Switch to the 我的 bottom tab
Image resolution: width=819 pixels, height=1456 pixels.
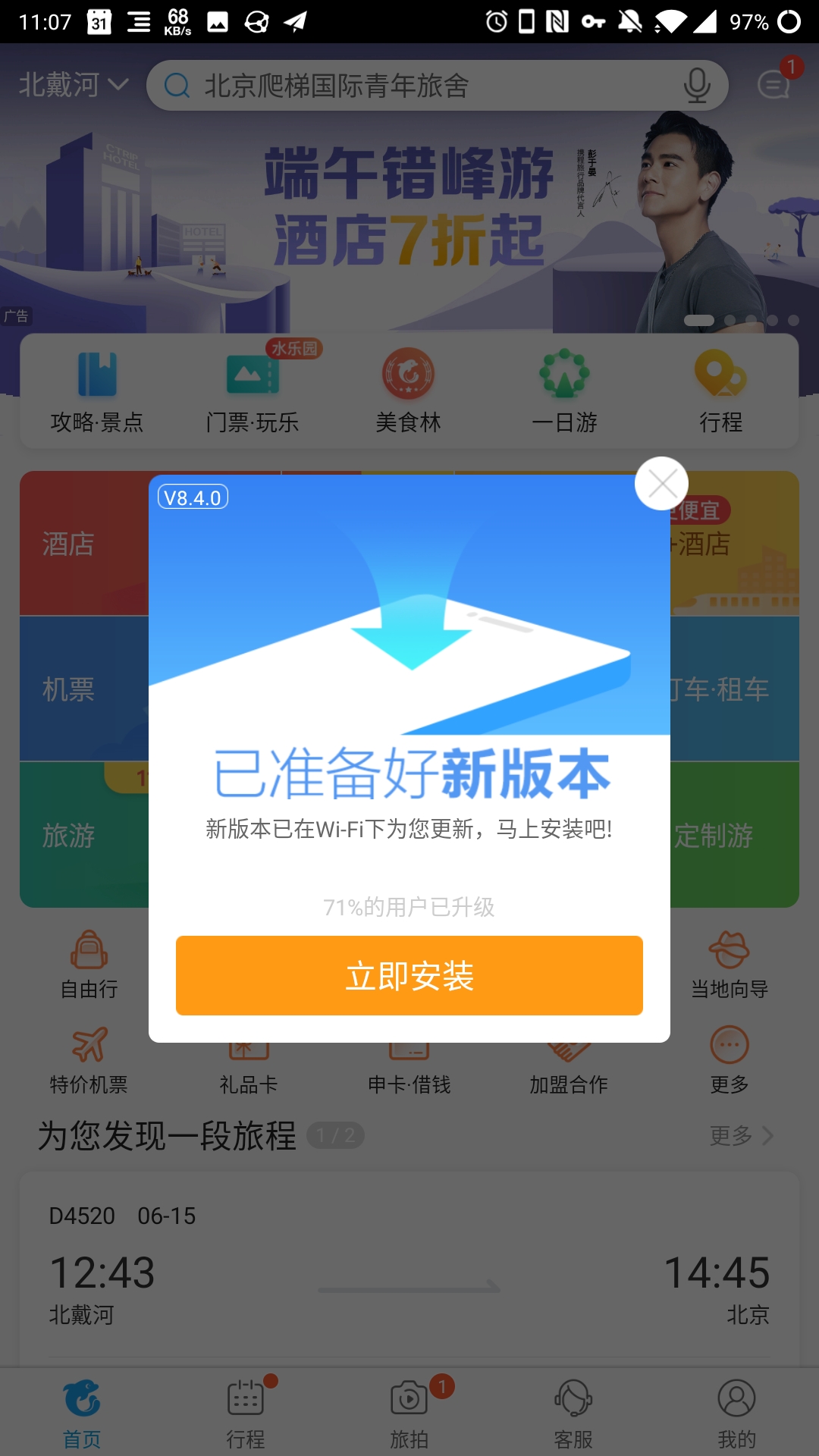[x=737, y=1411]
